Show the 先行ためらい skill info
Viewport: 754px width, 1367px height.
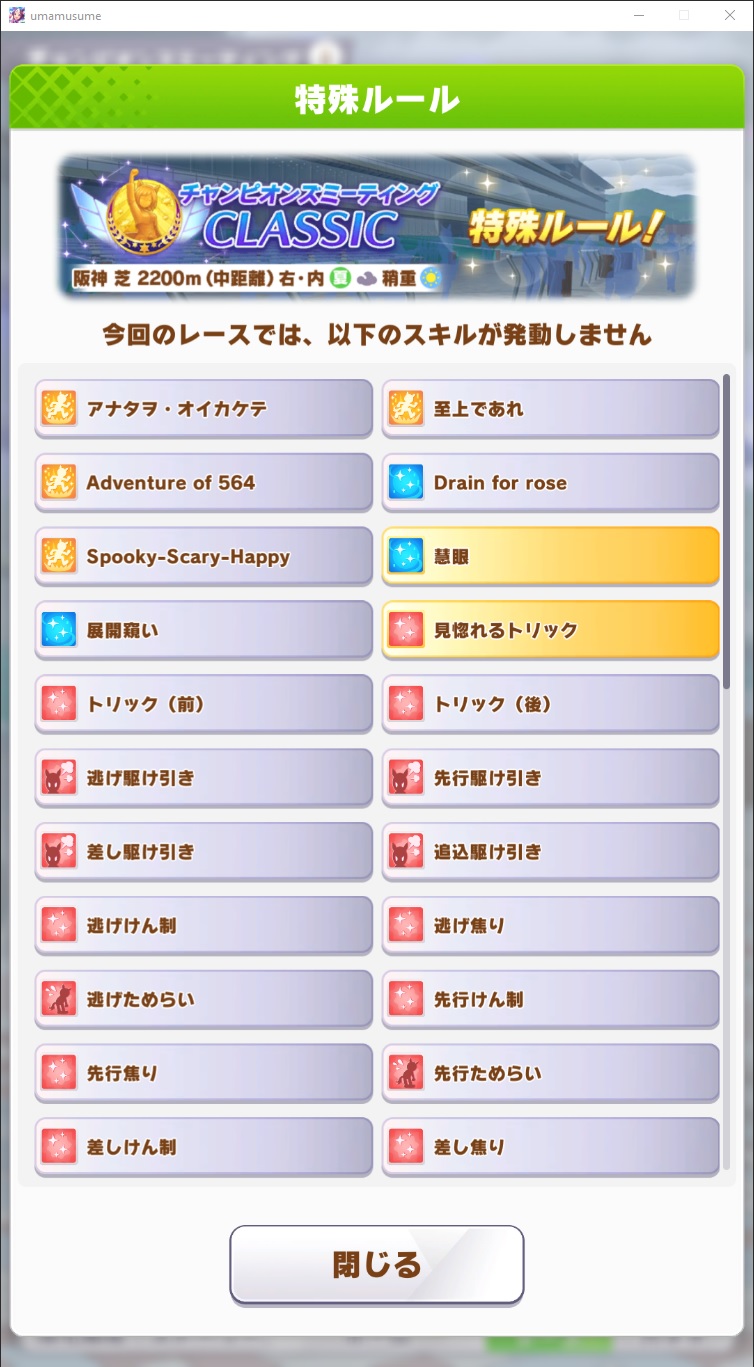[551, 1074]
